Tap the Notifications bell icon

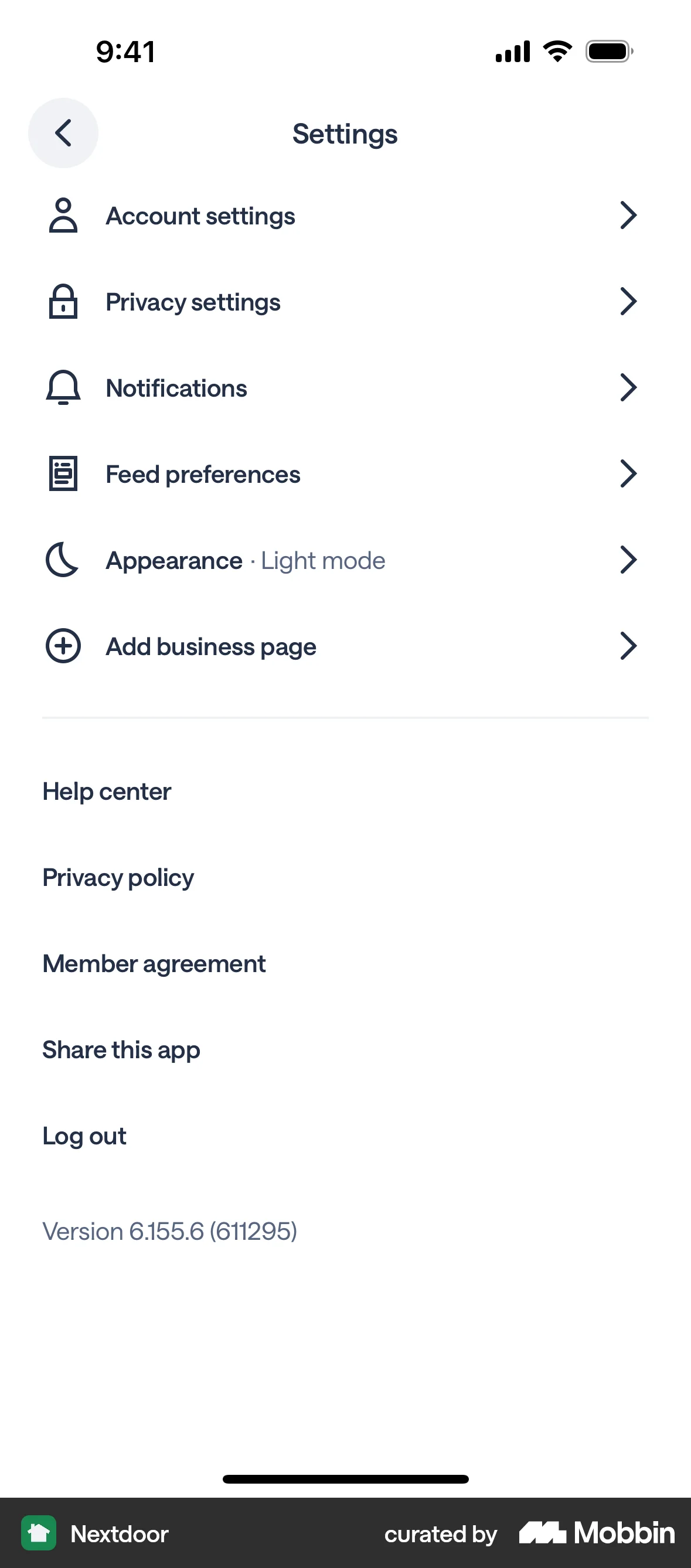pyautogui.click(x=63, y=387)
